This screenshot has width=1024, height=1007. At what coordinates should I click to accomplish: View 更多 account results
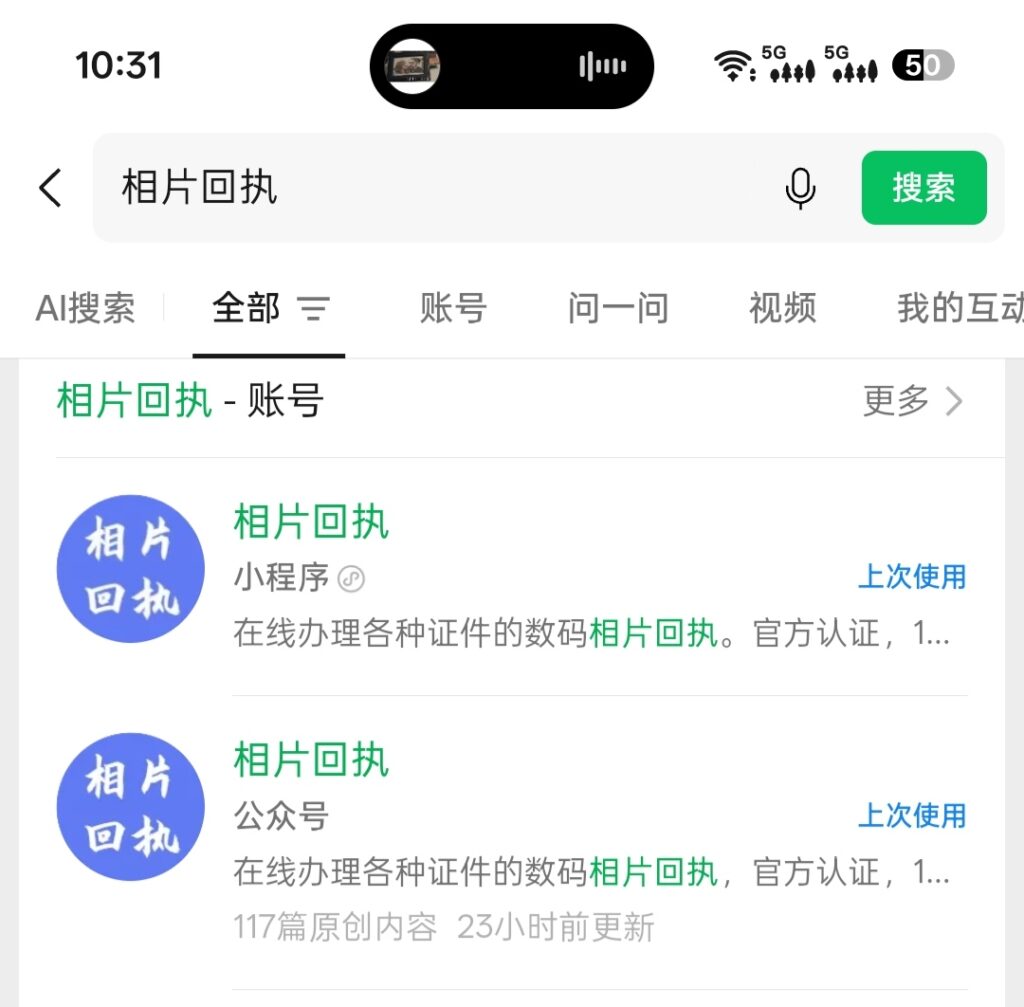click(912, 402)
